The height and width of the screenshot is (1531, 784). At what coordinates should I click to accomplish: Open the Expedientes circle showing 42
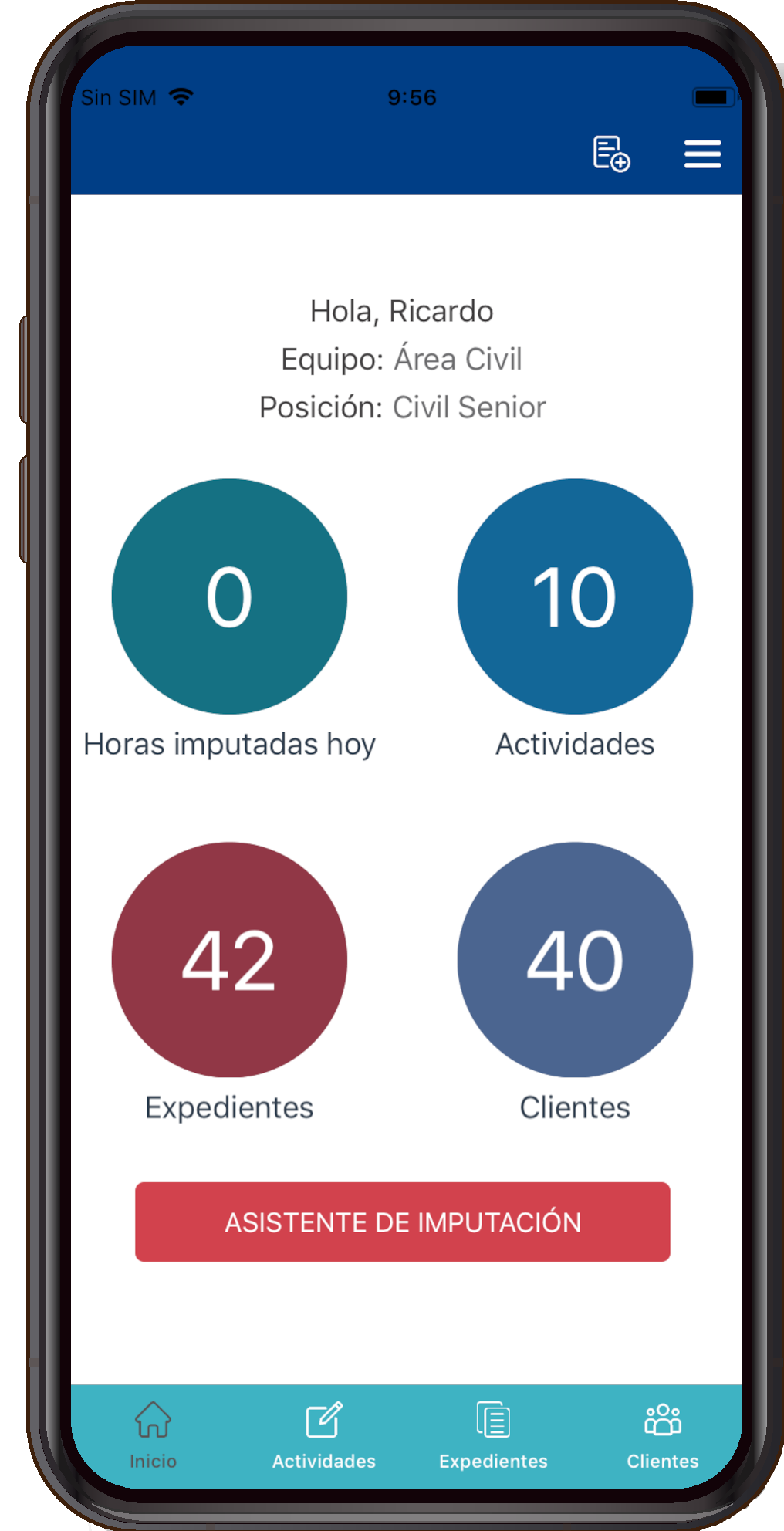pyautogui.click(x=229, y=959)
